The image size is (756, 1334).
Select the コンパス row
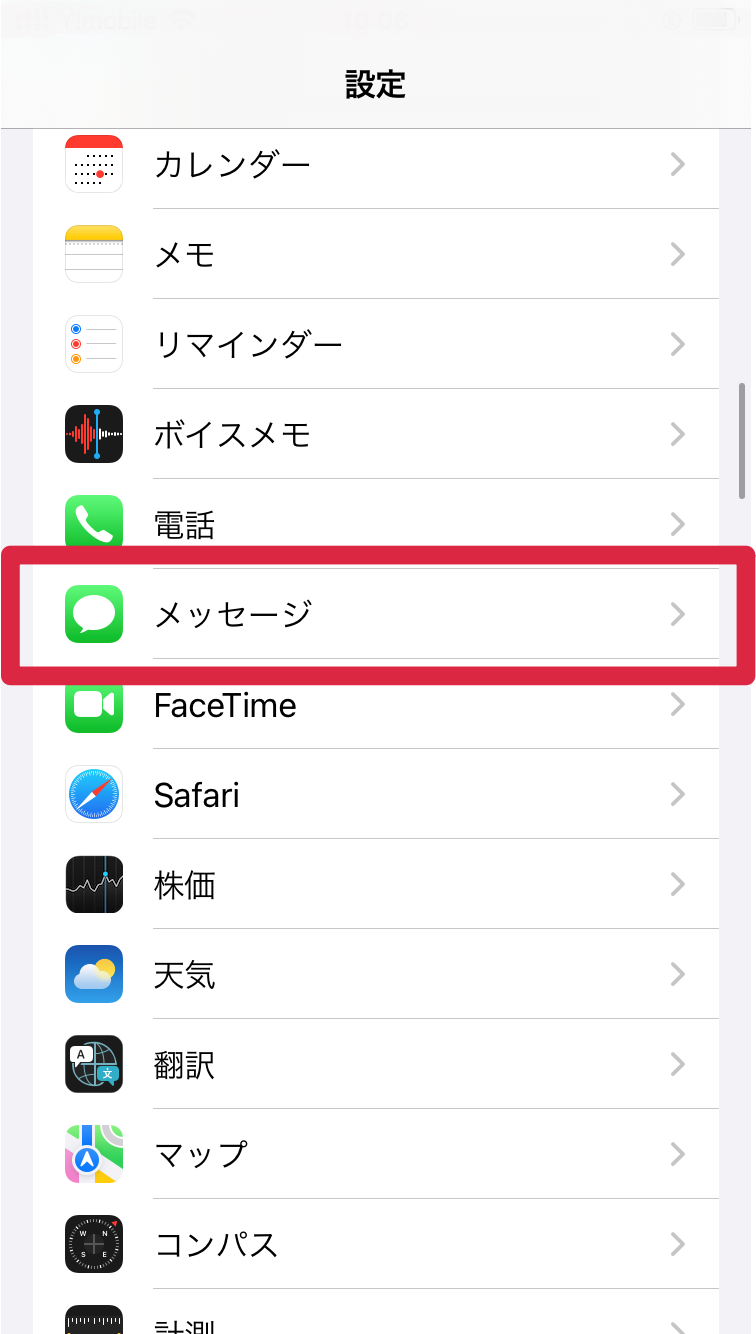[x=376, y=1244]
